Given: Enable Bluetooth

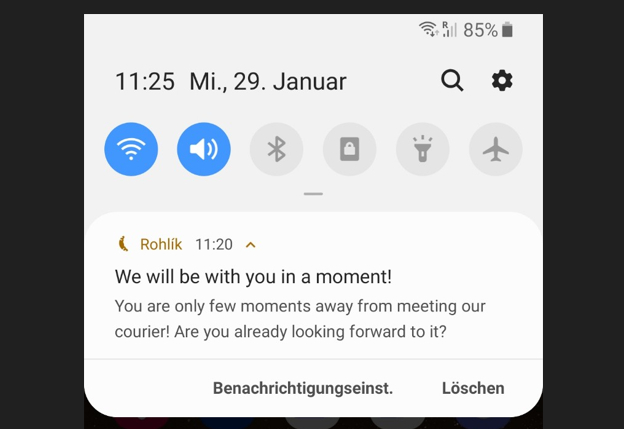Looking at the screenshot, I should (276, 150).
